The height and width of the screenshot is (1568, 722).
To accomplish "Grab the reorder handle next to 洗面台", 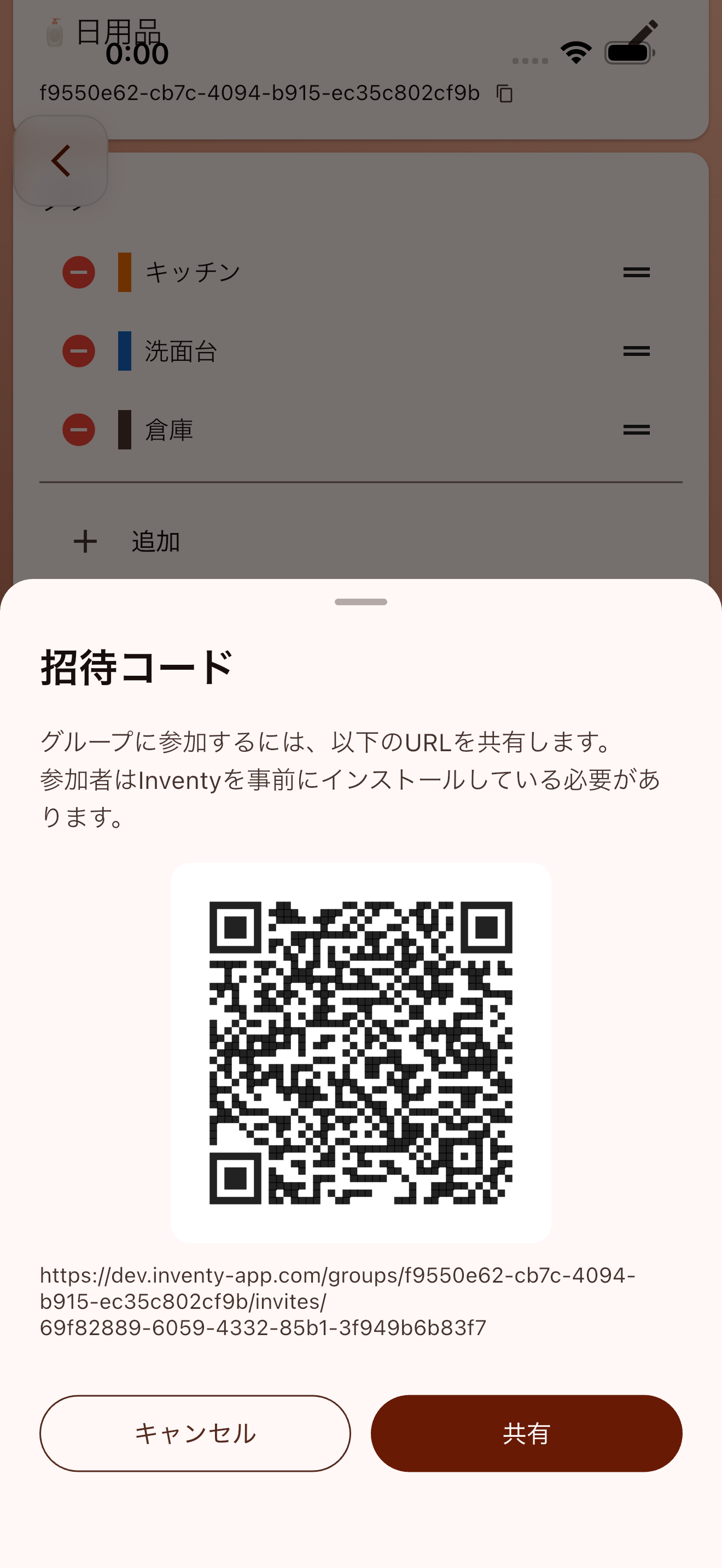I will point(636,350).
